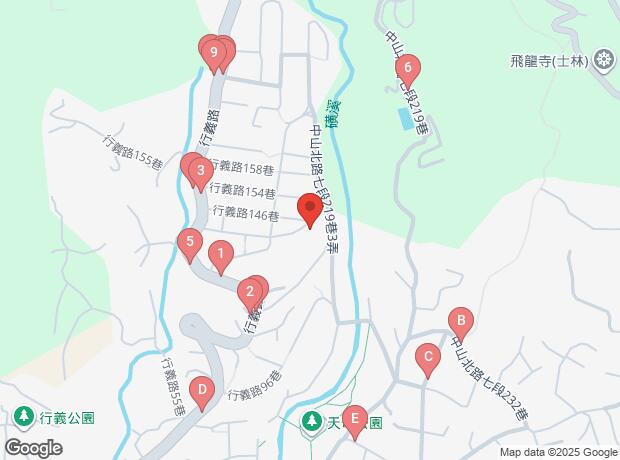This screenshot has width=620, height=460.
Task: Select the marker labeled E
Action: coord(355,421)
